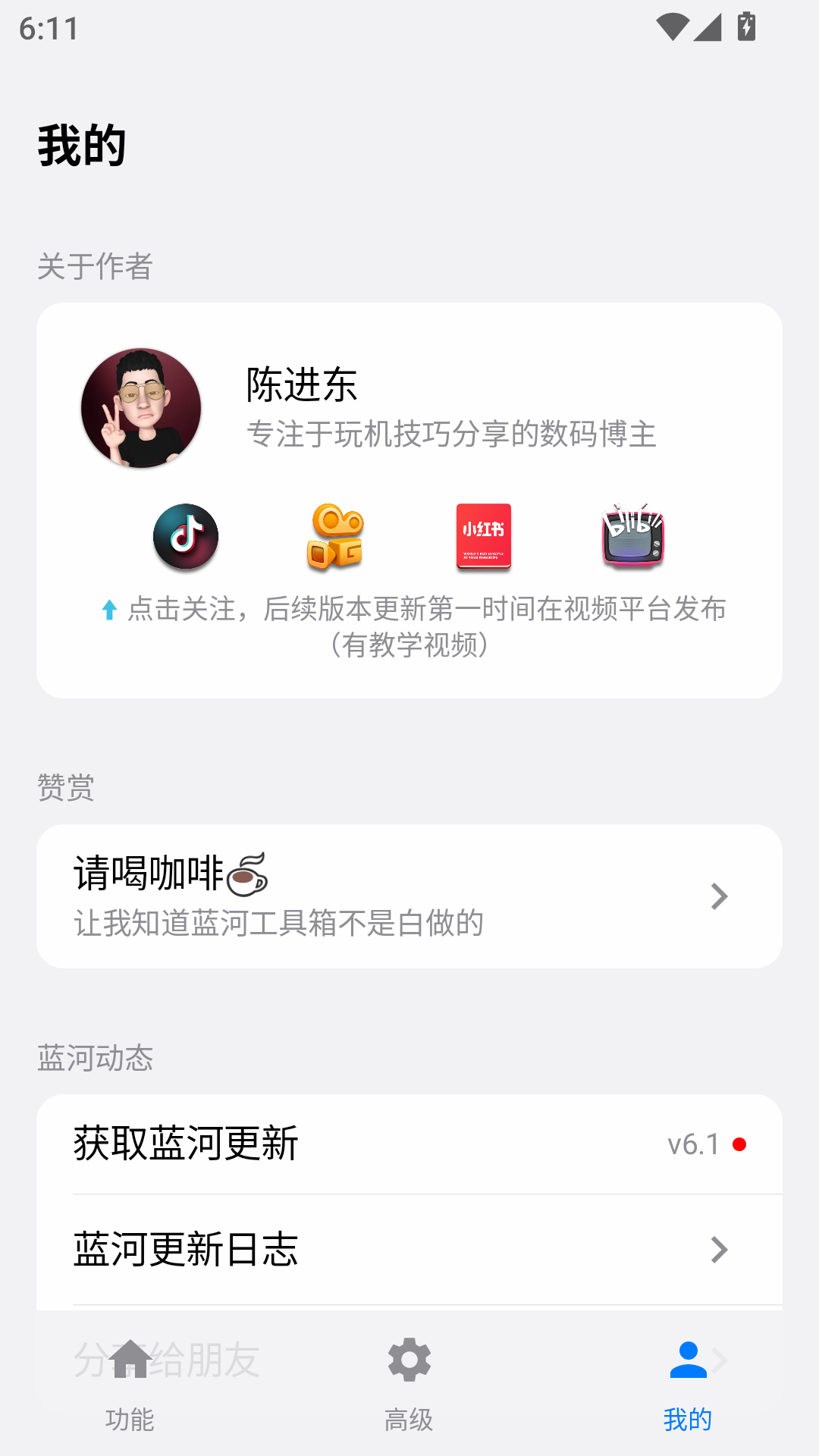Viewport: 819px width, 1456px height.
Task: Open the Douyin (TikTok) icon
Action: pos(186,537)
